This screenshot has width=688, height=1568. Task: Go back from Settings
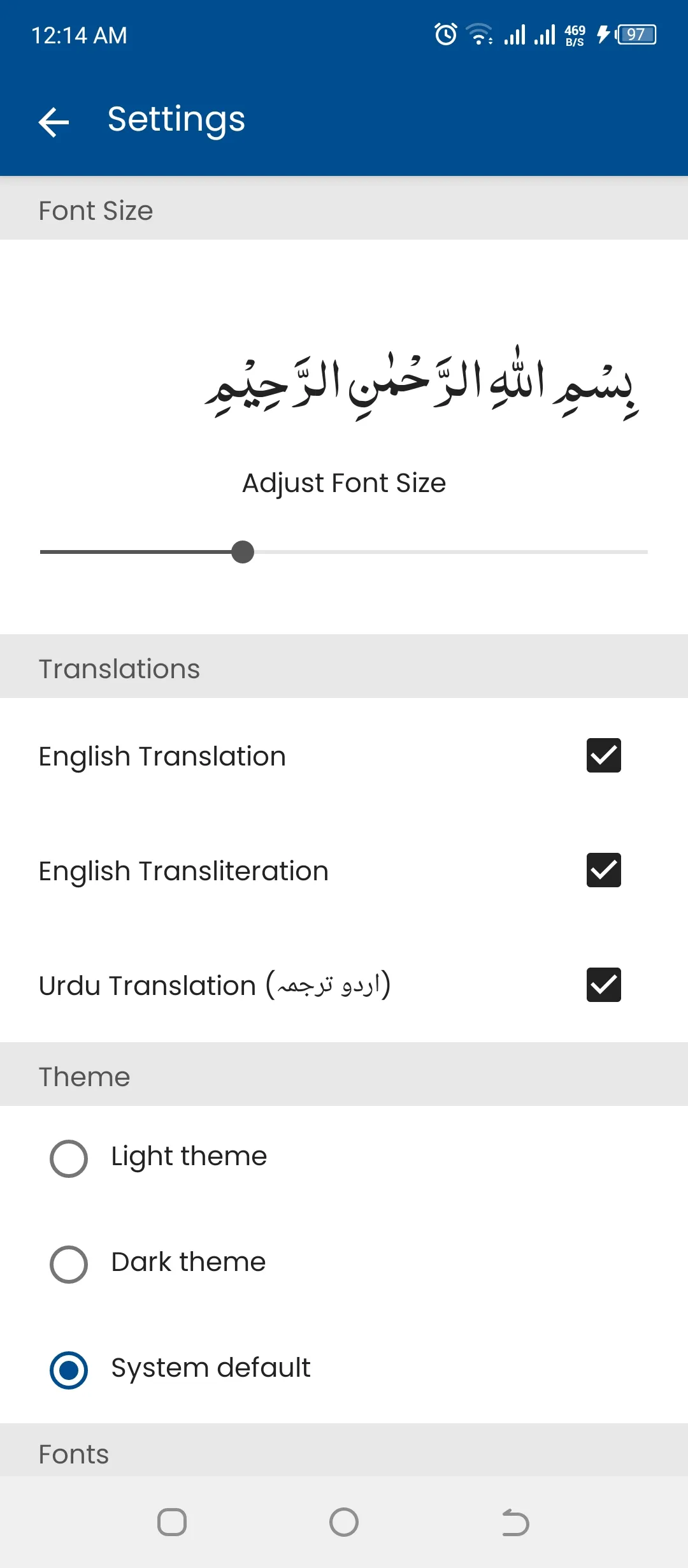(54, 121)
